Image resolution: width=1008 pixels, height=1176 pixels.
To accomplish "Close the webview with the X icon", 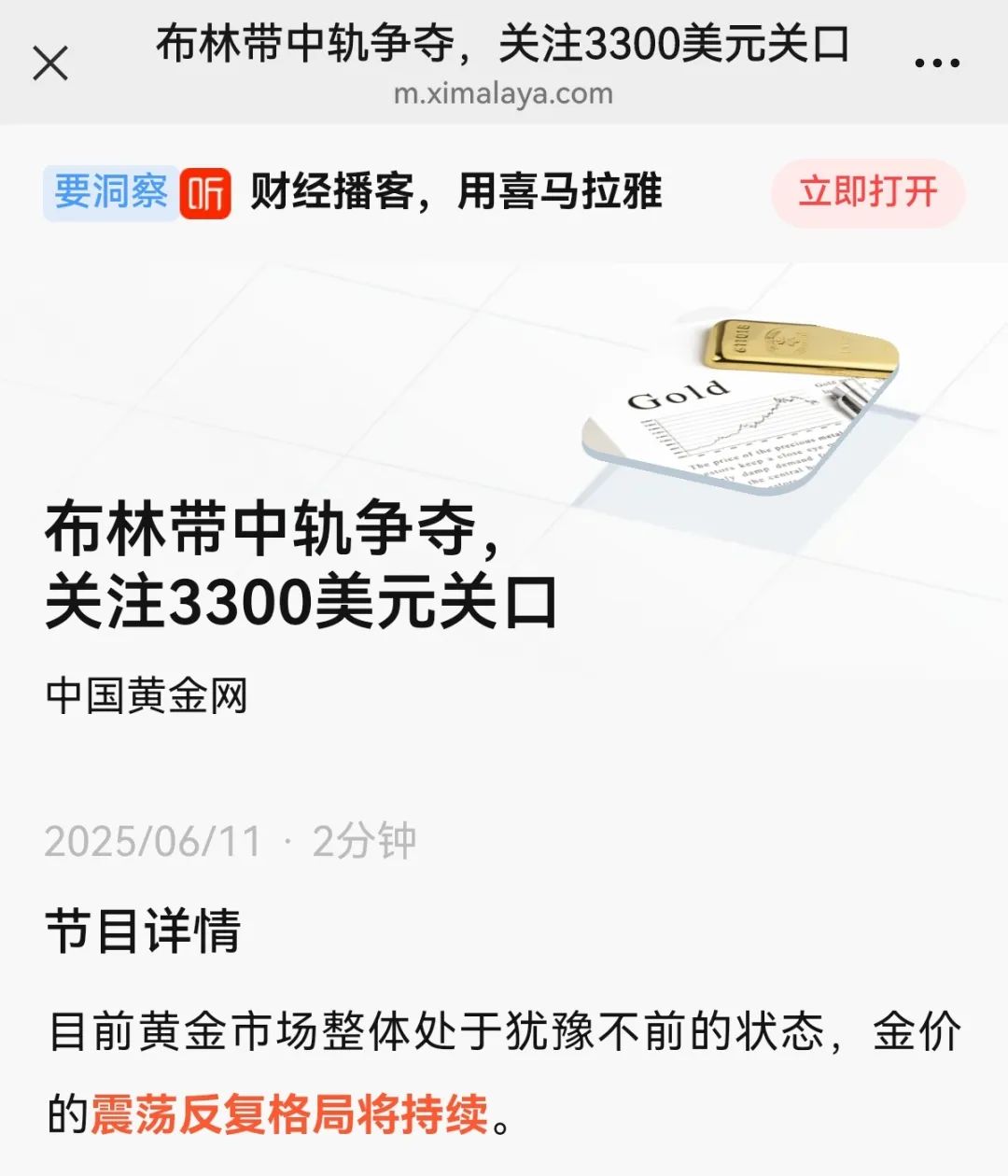I will coord(50,63).
